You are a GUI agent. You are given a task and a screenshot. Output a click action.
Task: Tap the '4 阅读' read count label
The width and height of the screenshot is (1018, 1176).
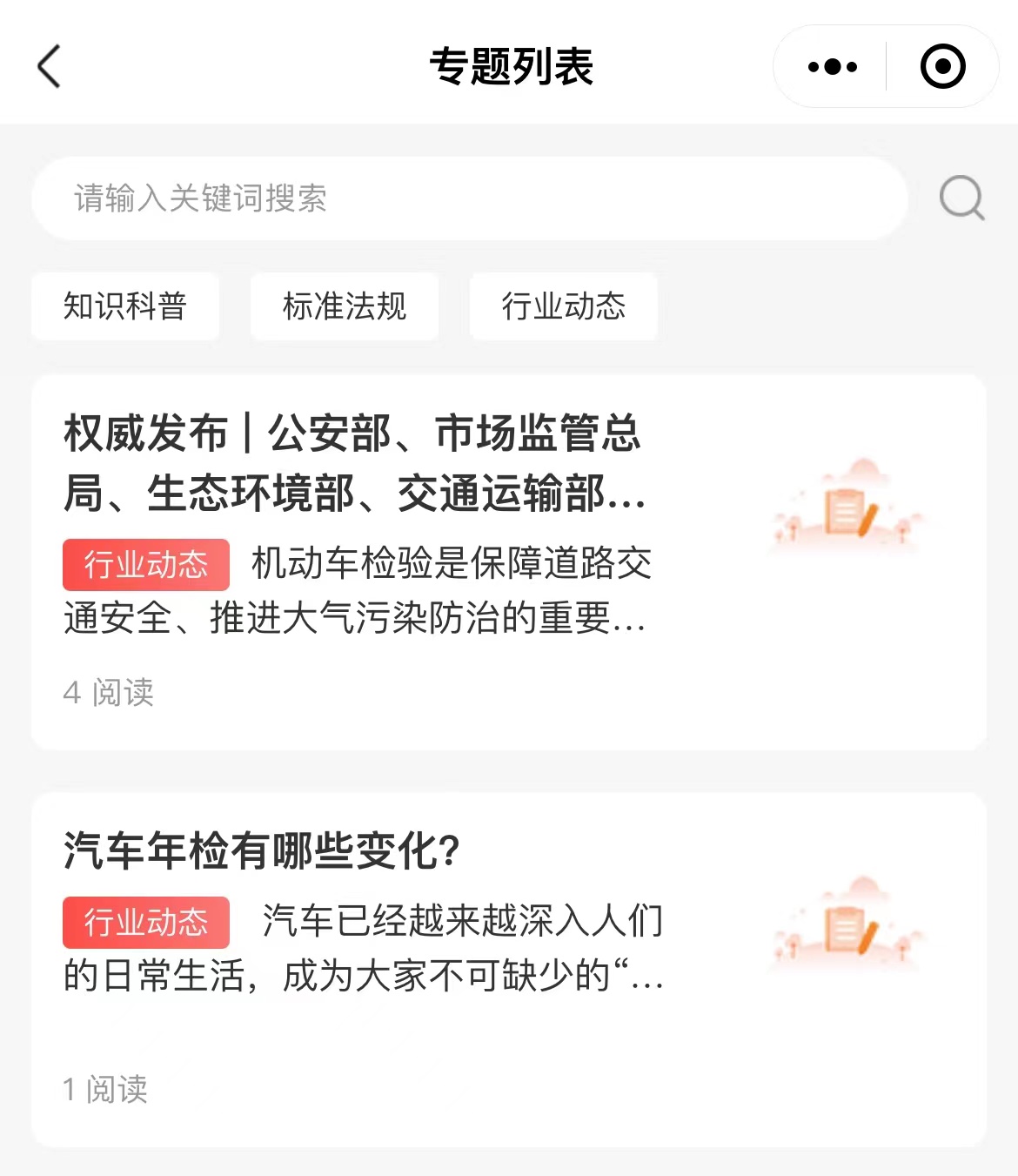pyautogui.click(x=110, y=693)
